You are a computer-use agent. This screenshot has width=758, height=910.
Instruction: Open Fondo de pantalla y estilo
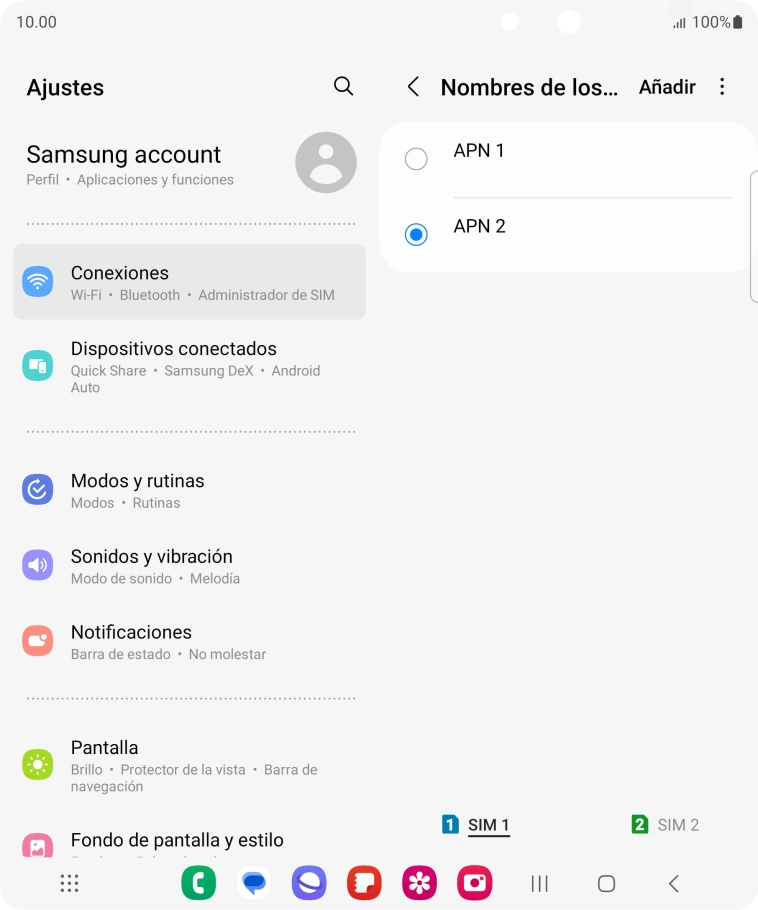176,840
